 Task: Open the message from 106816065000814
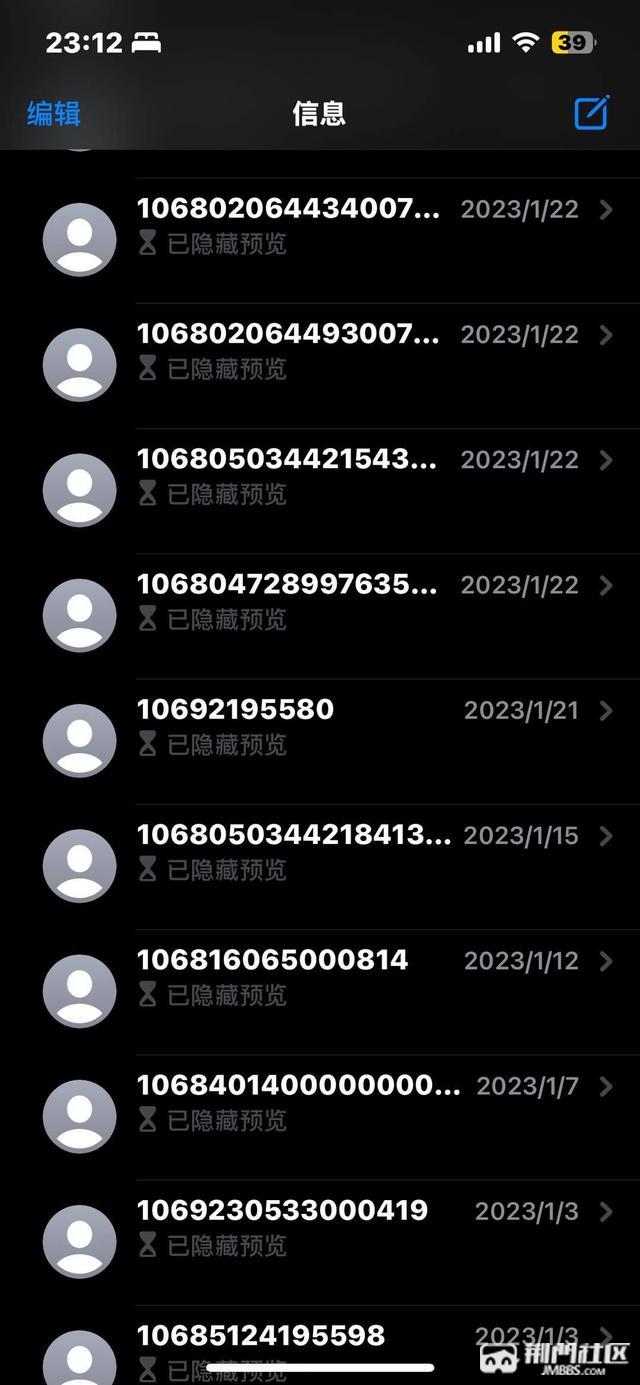tap(330, 976)
